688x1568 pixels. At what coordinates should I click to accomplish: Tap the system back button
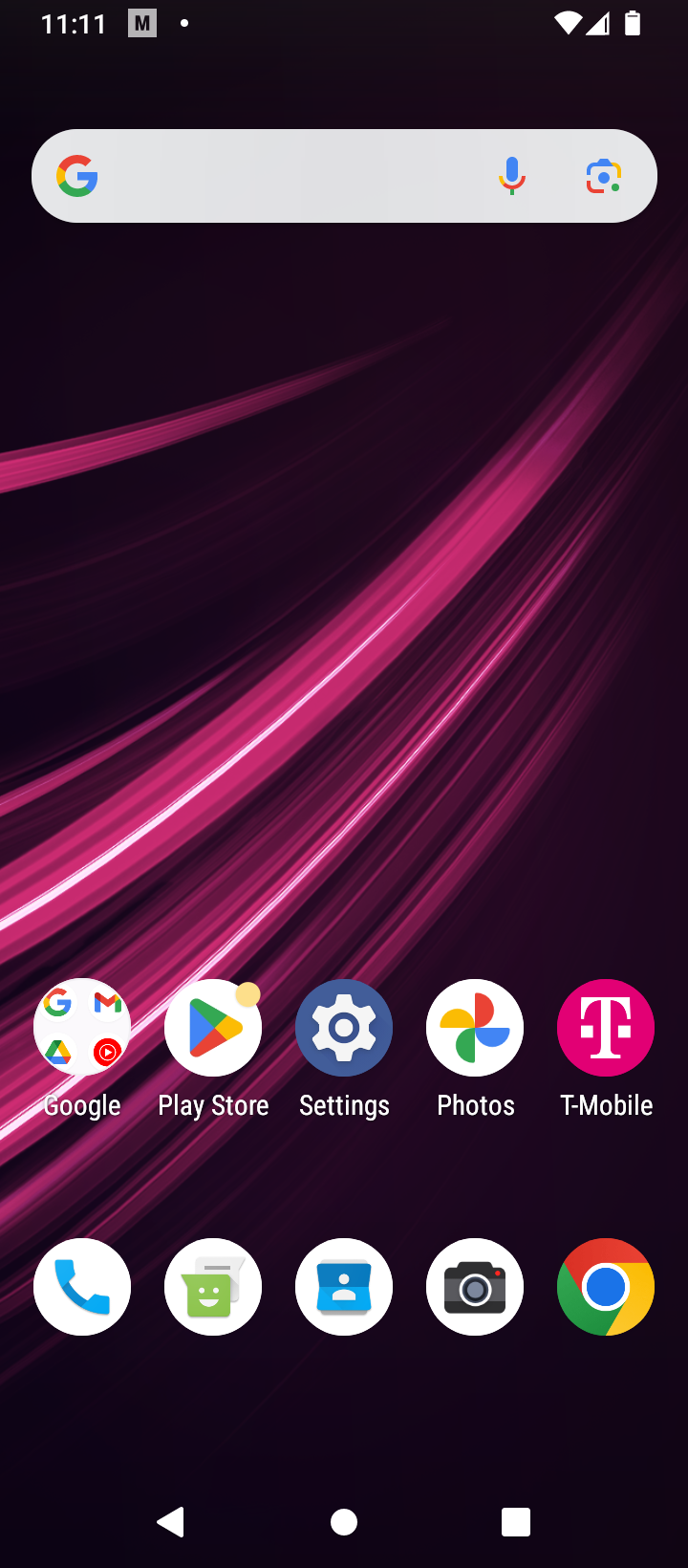[172, 1522]
